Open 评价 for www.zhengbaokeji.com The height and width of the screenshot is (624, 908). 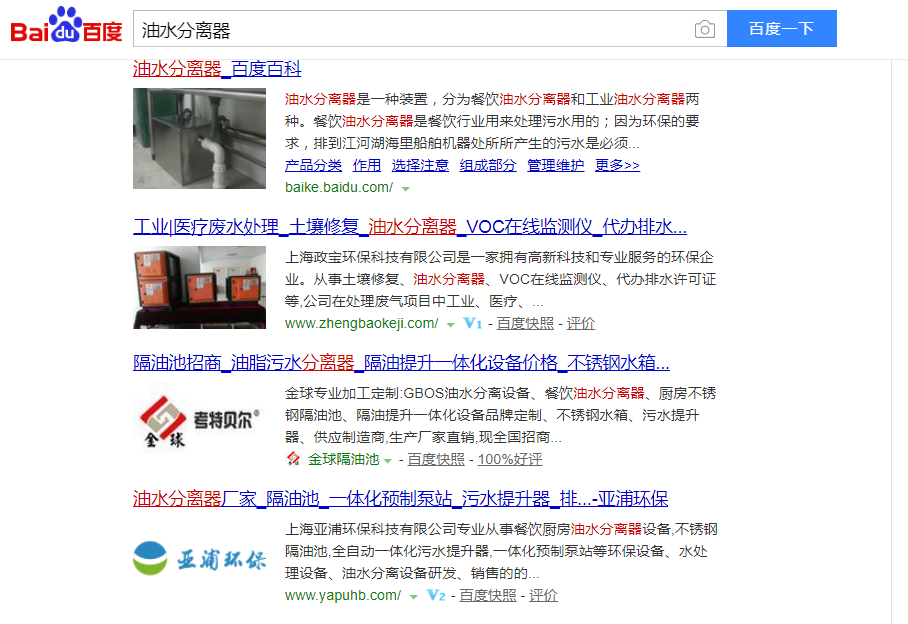click(581, 323)
